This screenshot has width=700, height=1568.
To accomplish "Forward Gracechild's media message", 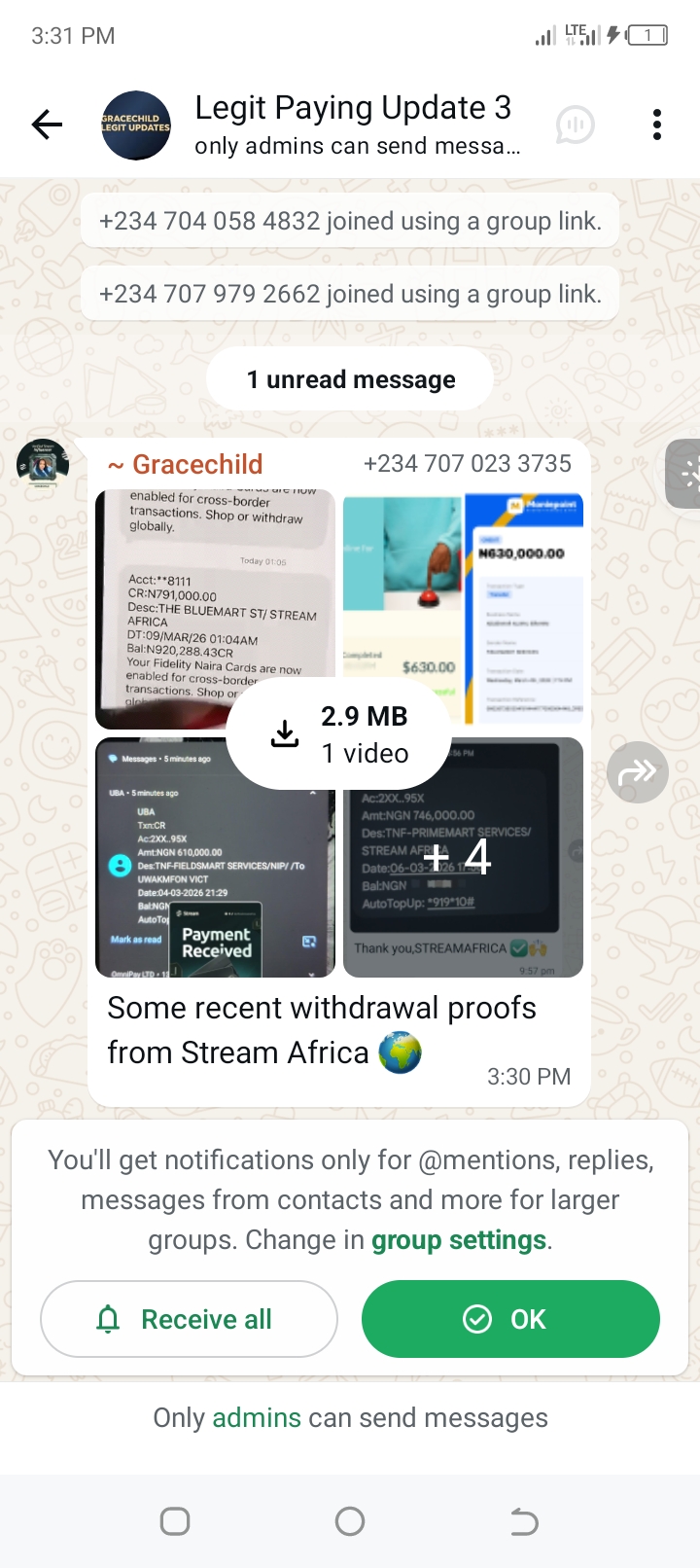I will 638,772.
